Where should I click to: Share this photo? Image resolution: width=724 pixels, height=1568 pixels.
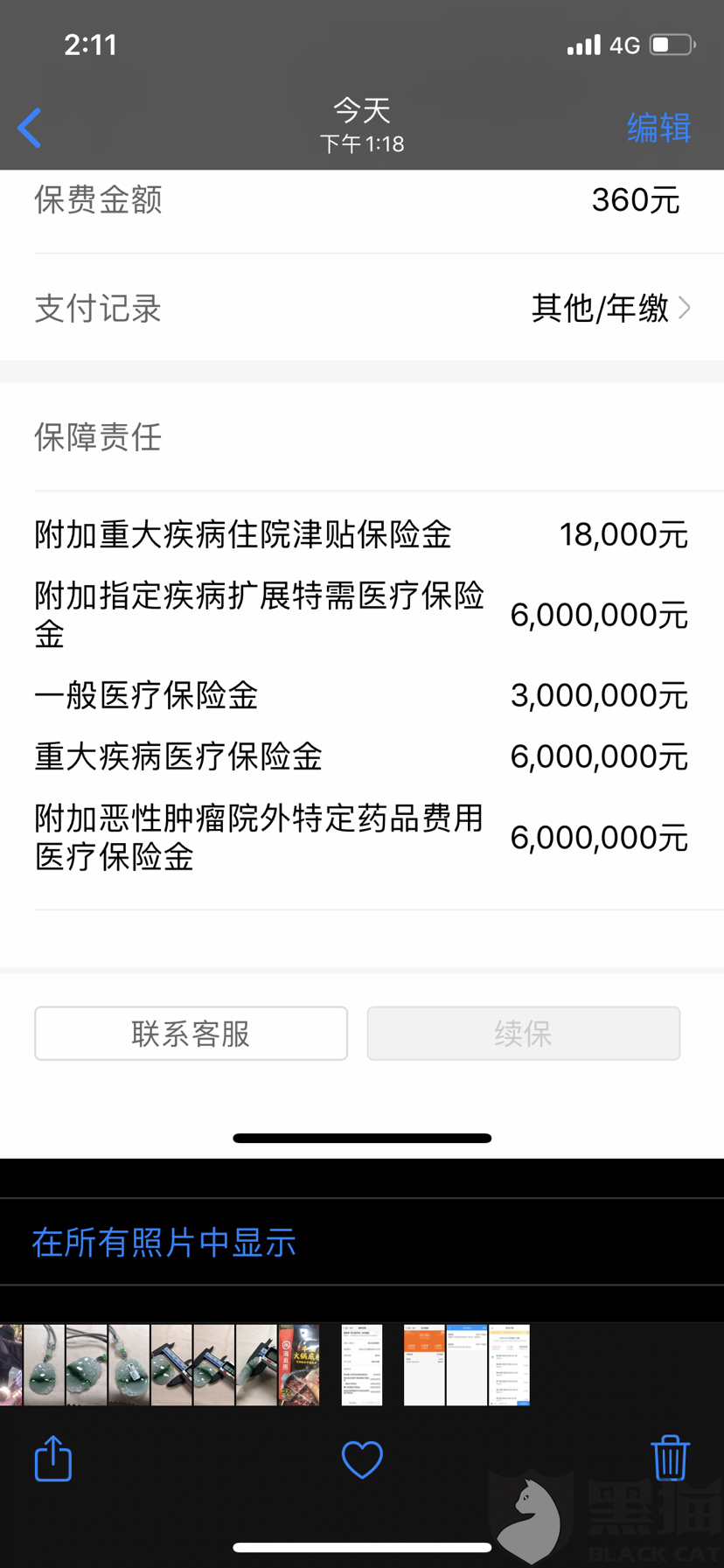53,1458
